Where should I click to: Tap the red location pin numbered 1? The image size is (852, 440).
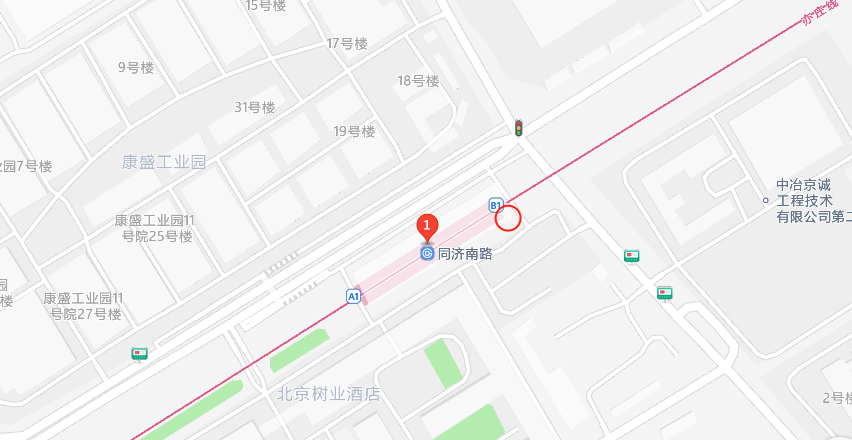(427, 227)
